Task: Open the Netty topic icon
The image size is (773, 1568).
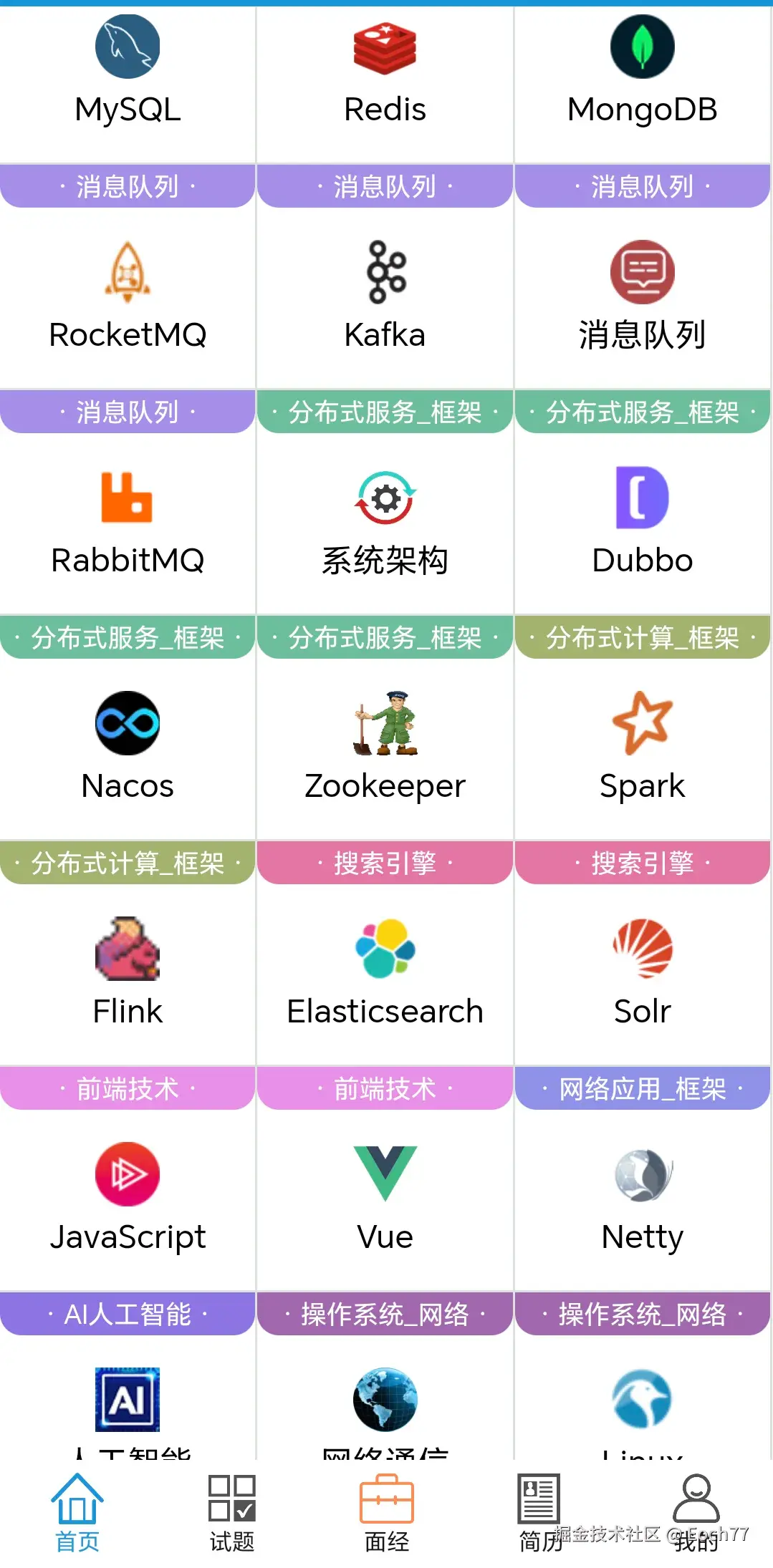Action: 643,1174
